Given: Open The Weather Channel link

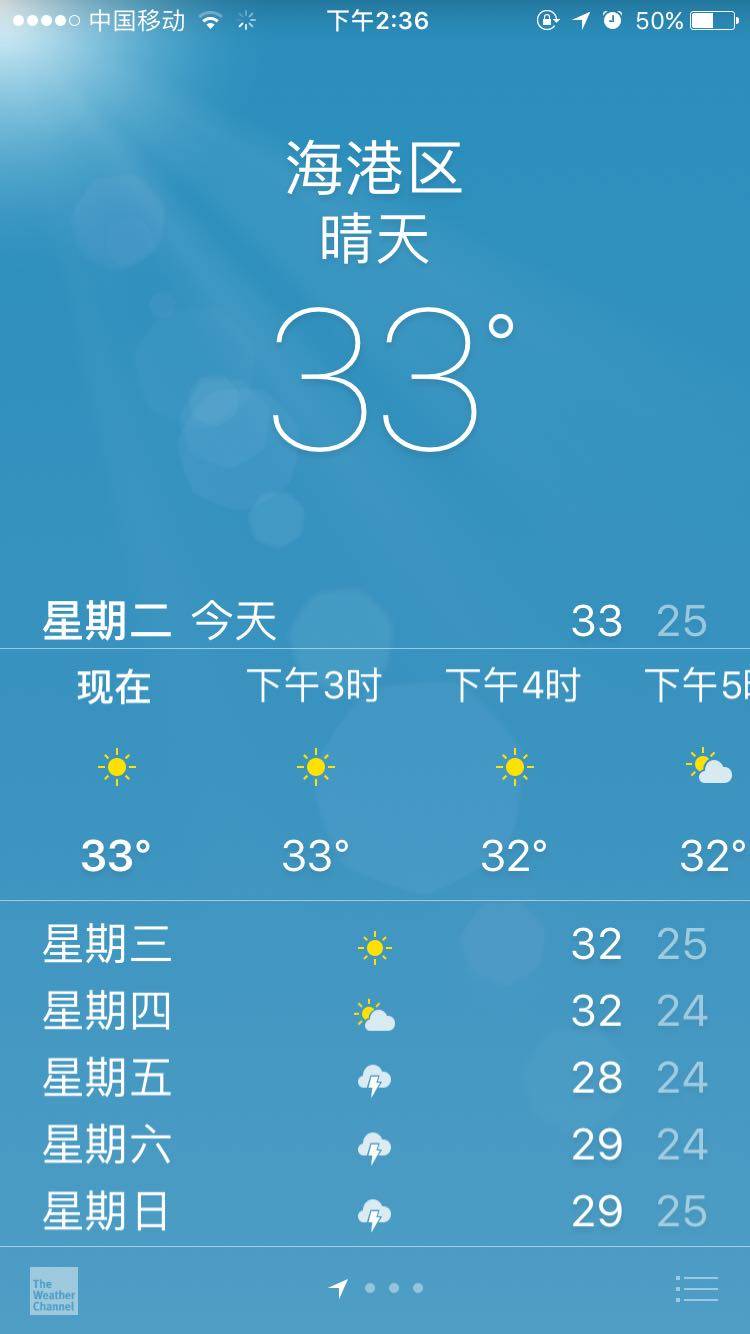Looking at the screenshot, I should (54, 1291).
